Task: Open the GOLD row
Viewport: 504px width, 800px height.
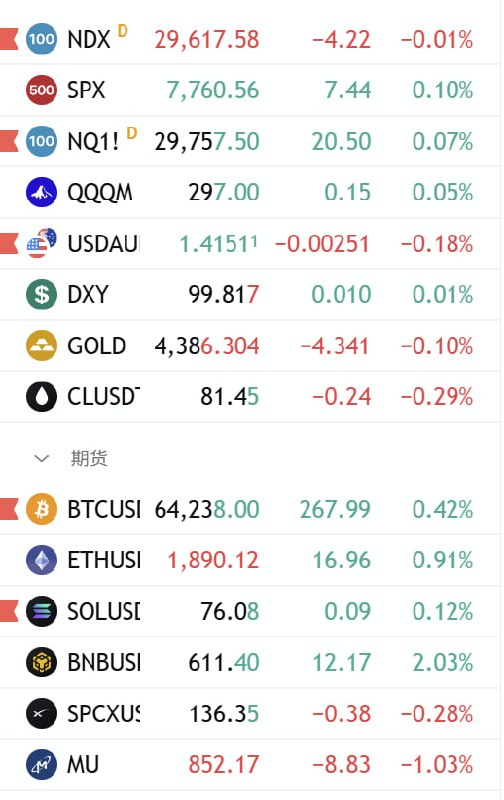Action: pyautogui.click(x=250, y=345)
